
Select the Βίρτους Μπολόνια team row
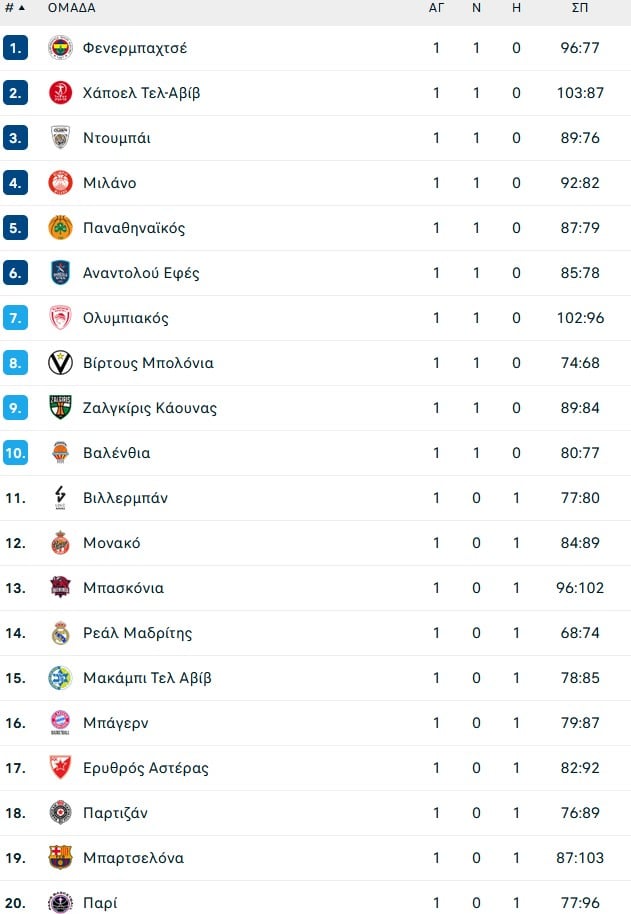pos(148,363)
